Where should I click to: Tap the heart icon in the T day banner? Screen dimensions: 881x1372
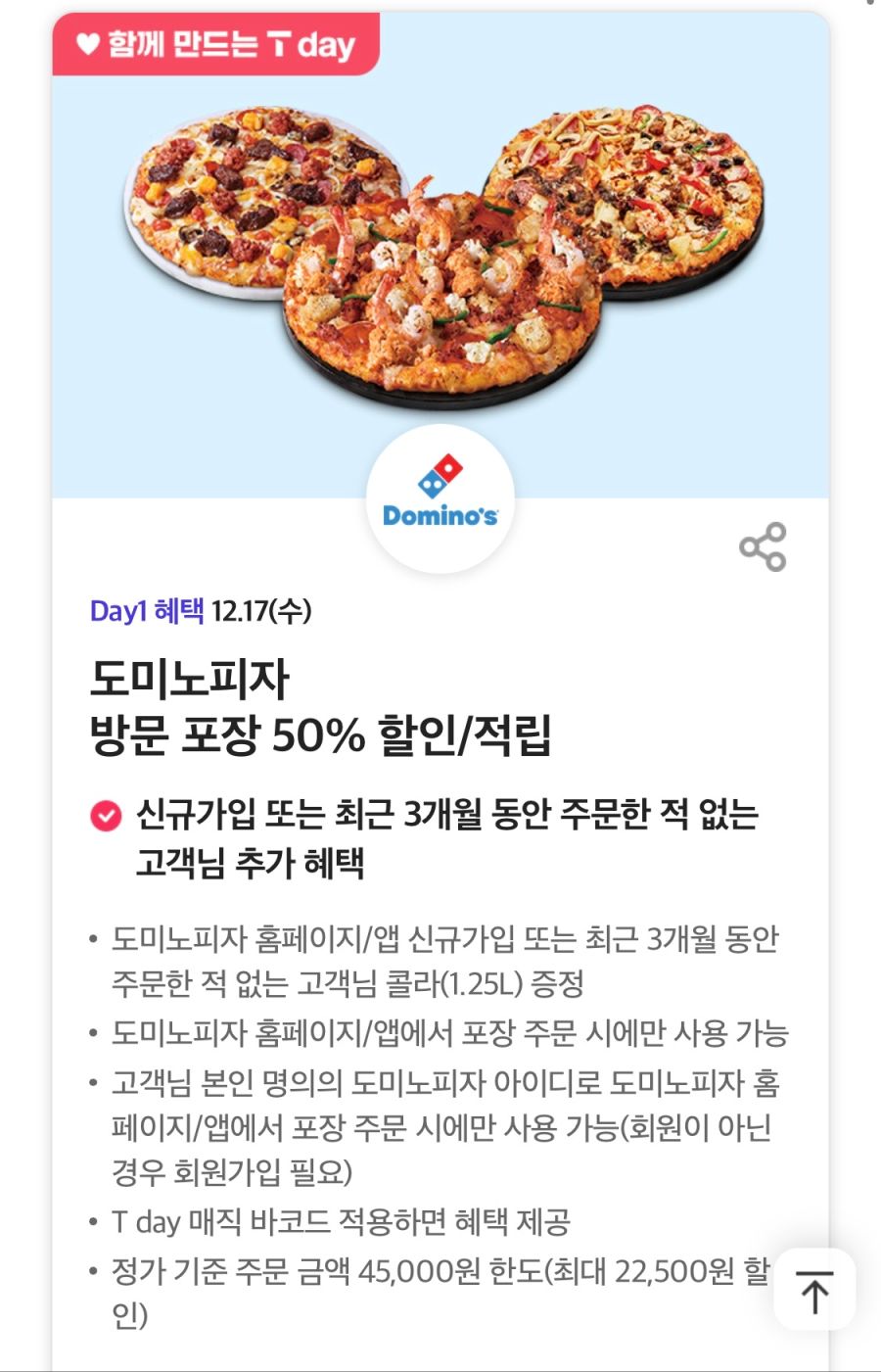coord(88,43)
